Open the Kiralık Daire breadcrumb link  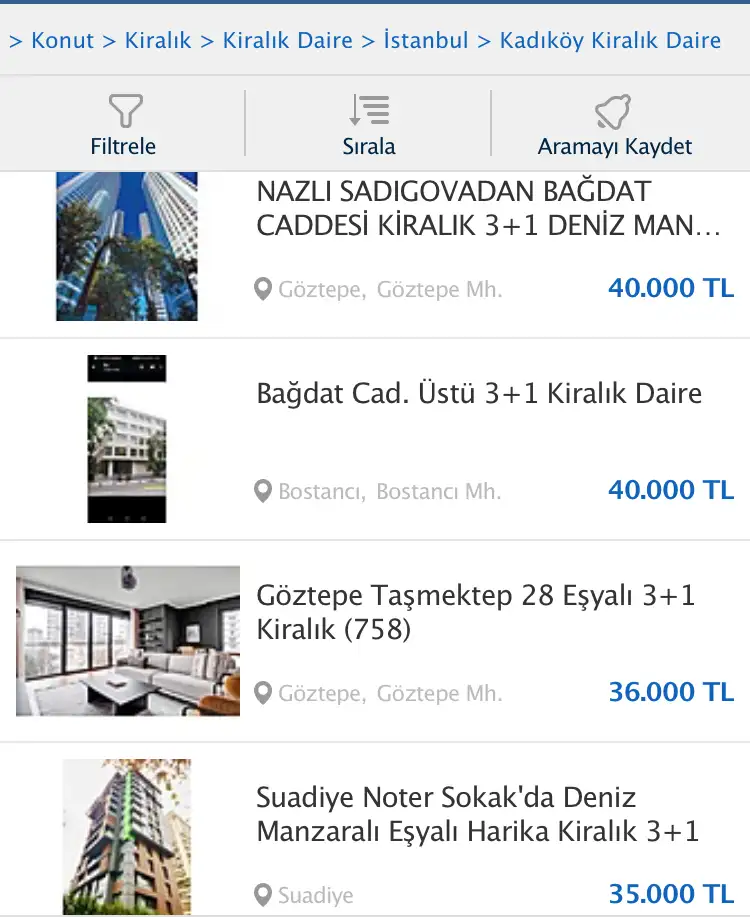pos(287,41)
